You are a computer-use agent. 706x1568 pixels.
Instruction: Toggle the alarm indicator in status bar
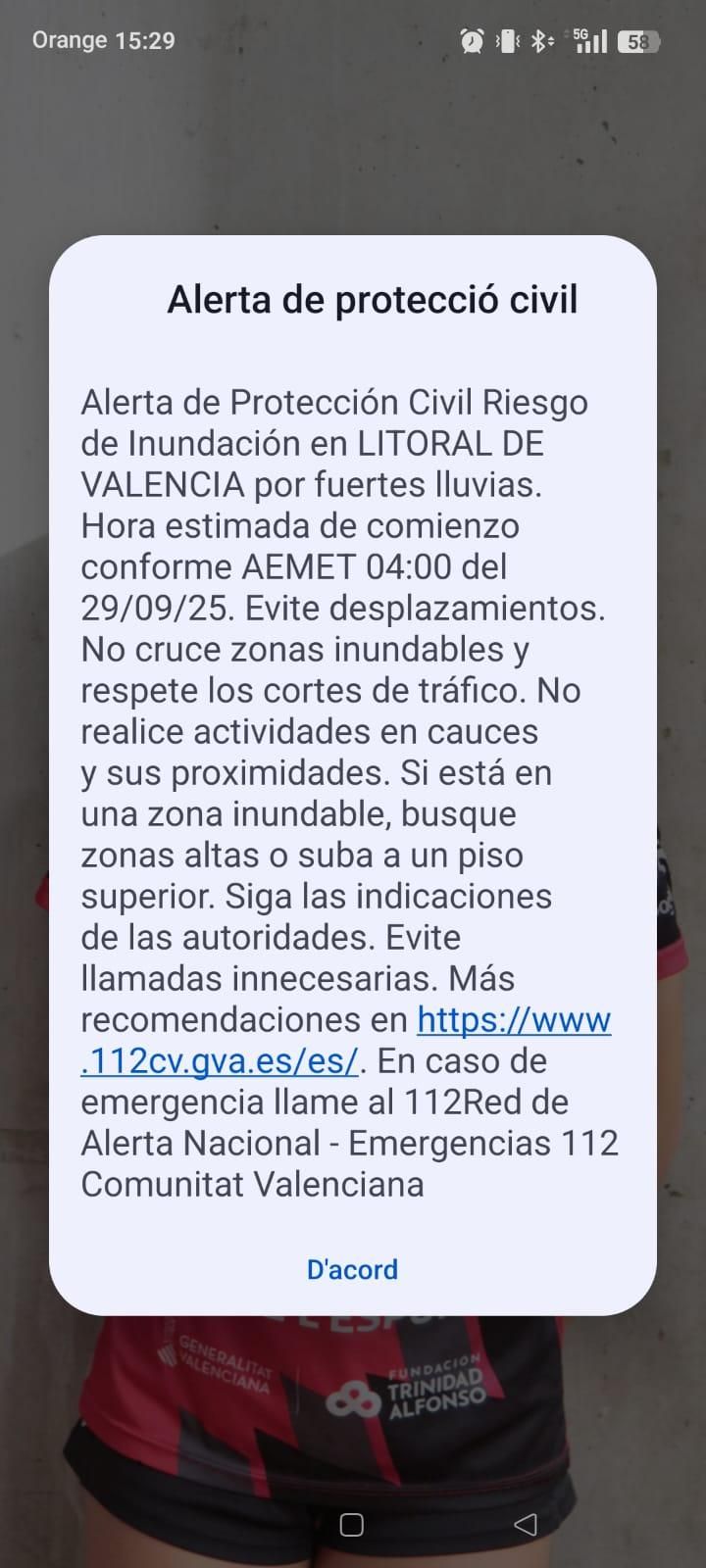(471, 41)
